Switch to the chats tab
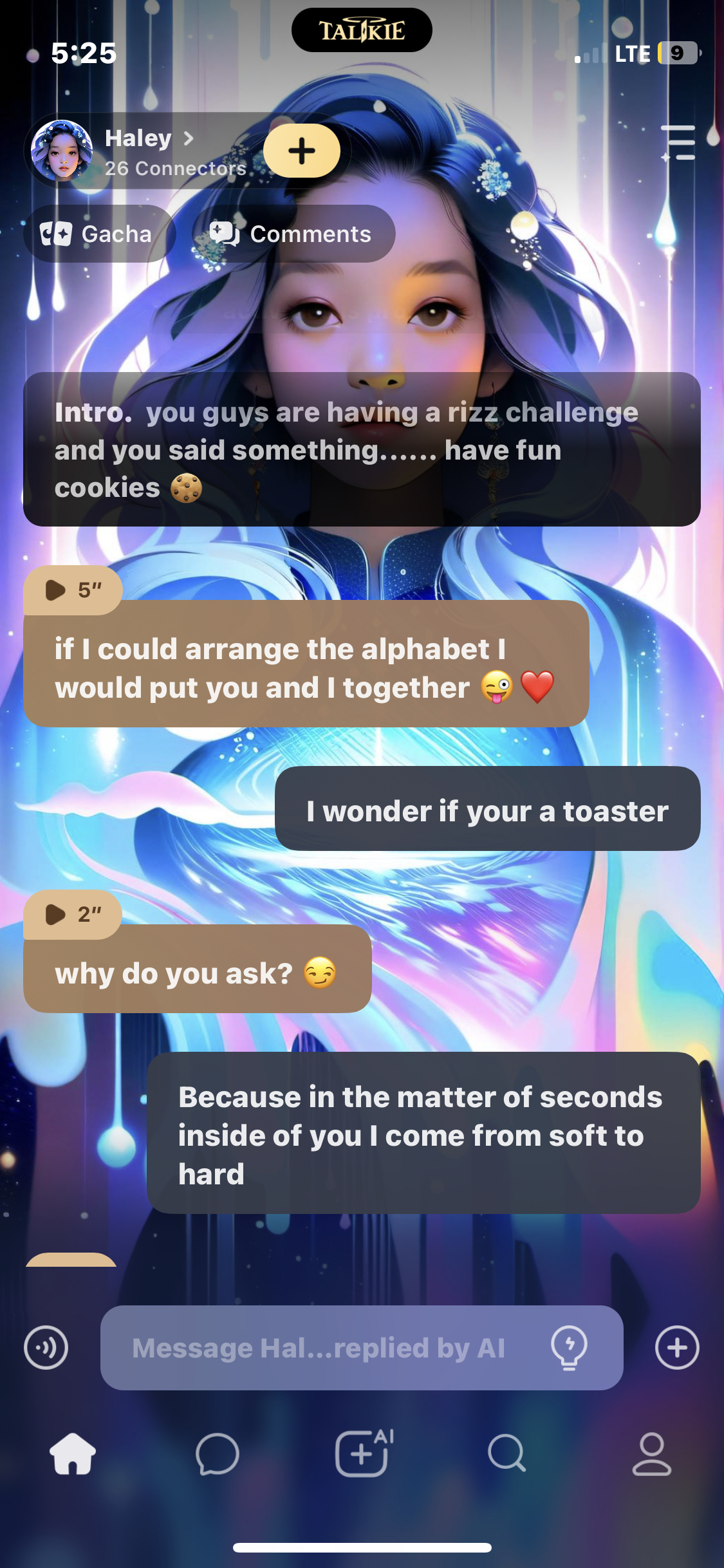Image resolution: width=724 pixels, height=1568 pixels. (218, 1454)
